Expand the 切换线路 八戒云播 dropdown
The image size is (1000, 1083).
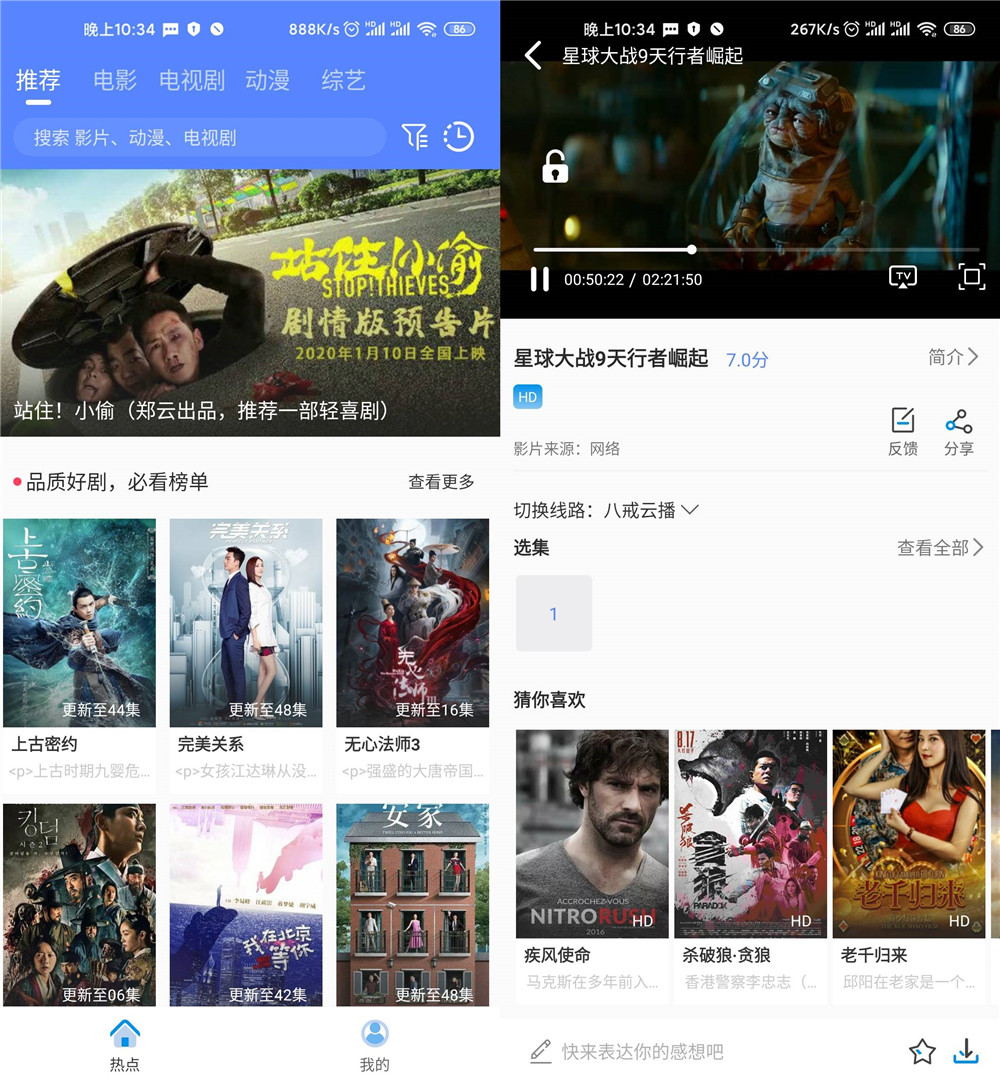point(650,510)
